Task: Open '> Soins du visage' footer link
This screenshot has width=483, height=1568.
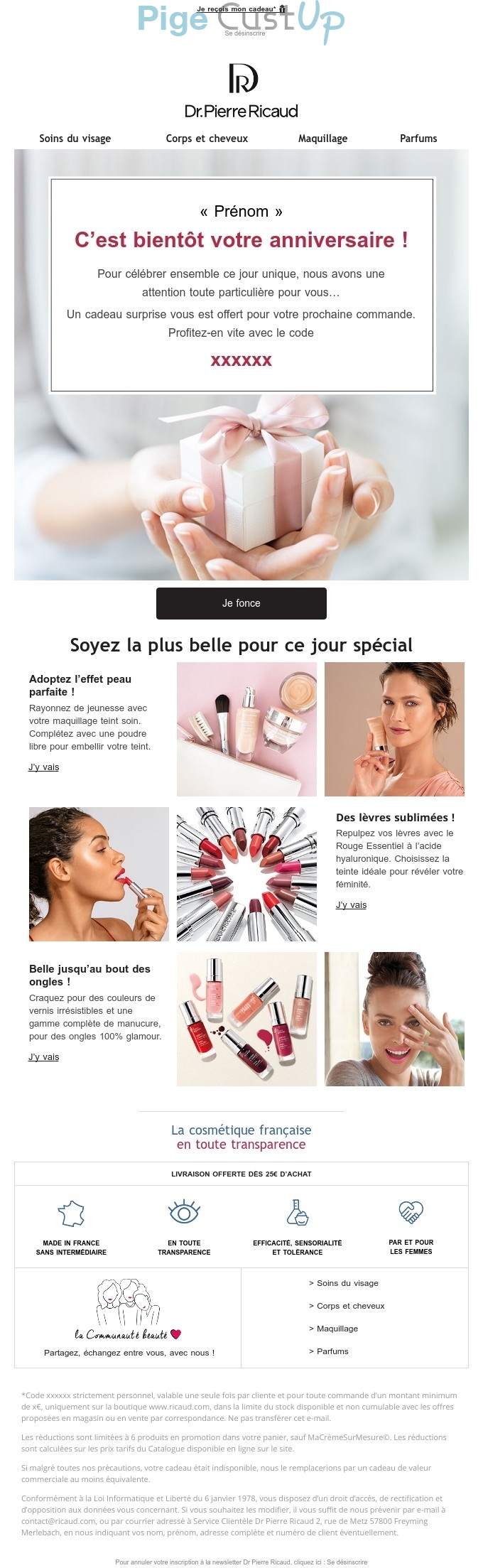Action: (344, 1283)
